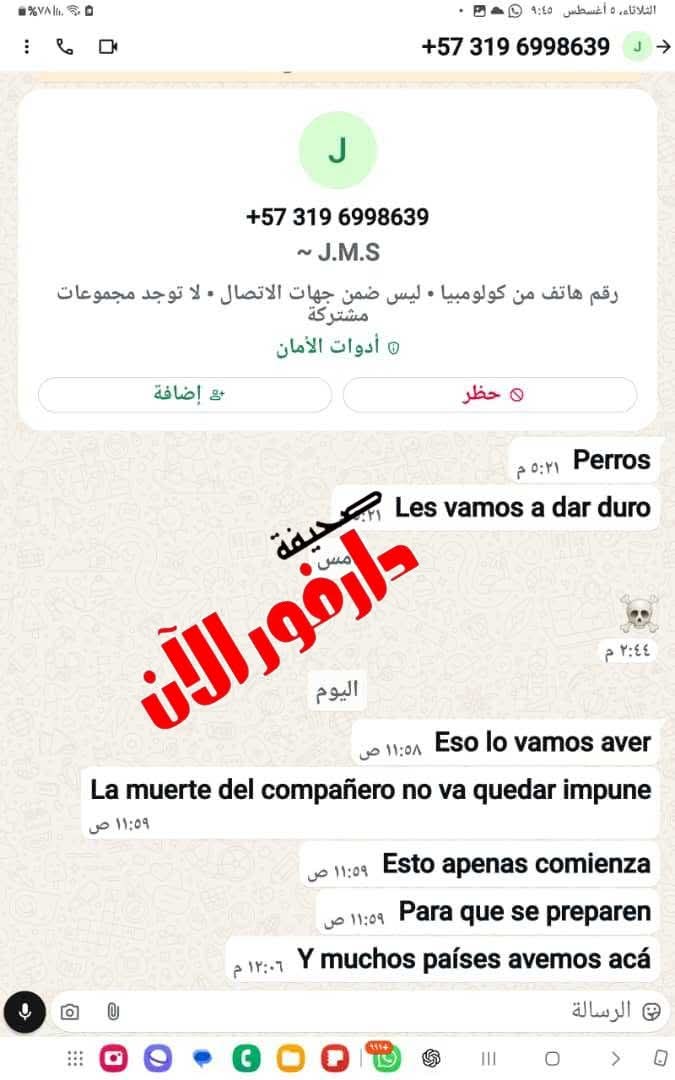Viewport: 675px width, 1080px height.
Task: Open the overflow menu with three dots
Action: [x=26, y=47]
